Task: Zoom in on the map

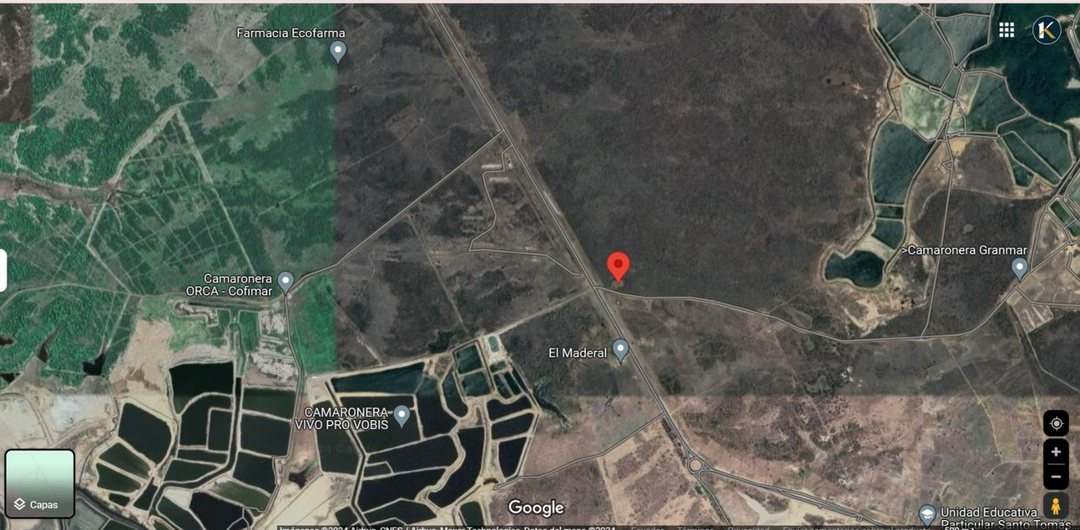Action: [x=1056, y=452]
